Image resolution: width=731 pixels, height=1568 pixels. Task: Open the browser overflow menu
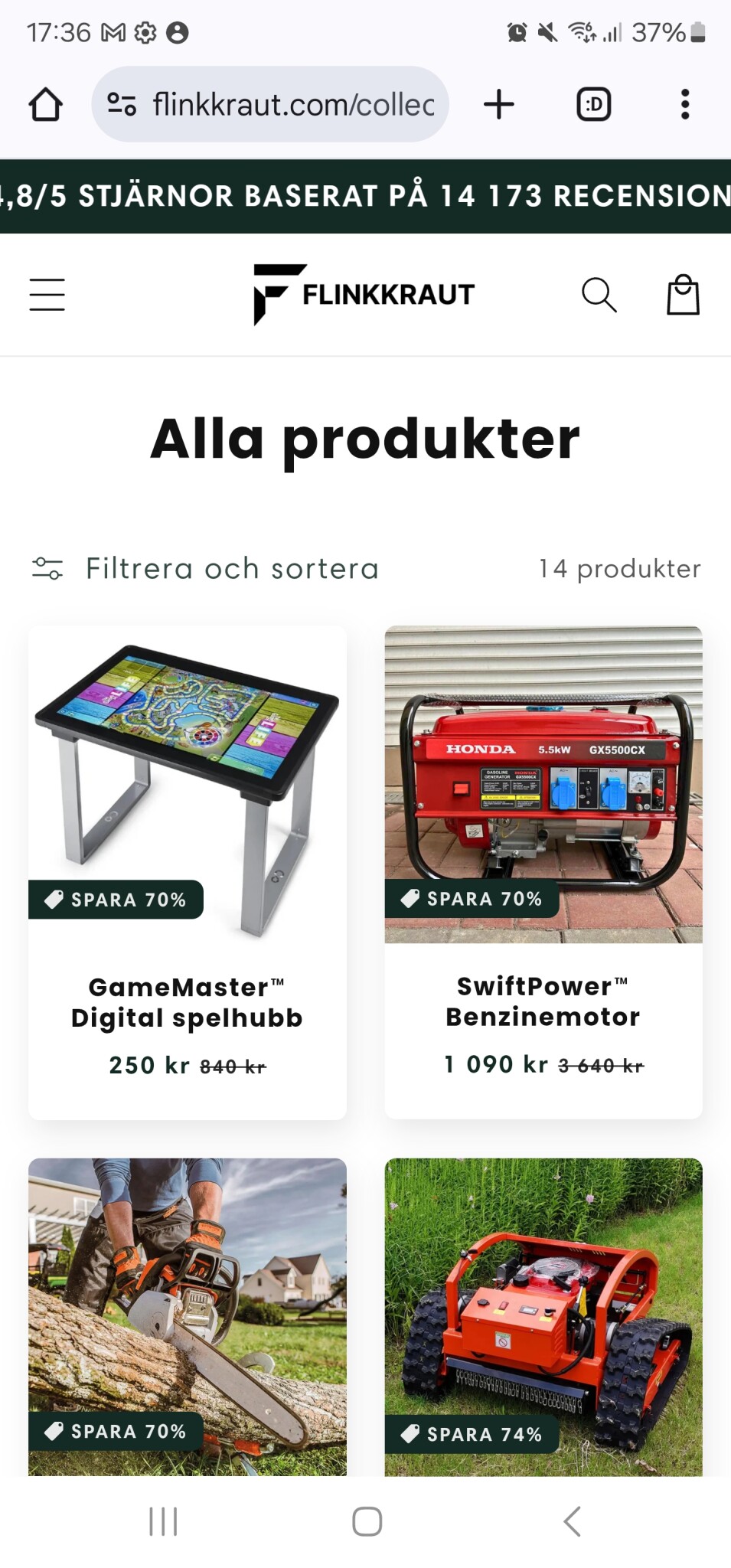click(684, 104)
